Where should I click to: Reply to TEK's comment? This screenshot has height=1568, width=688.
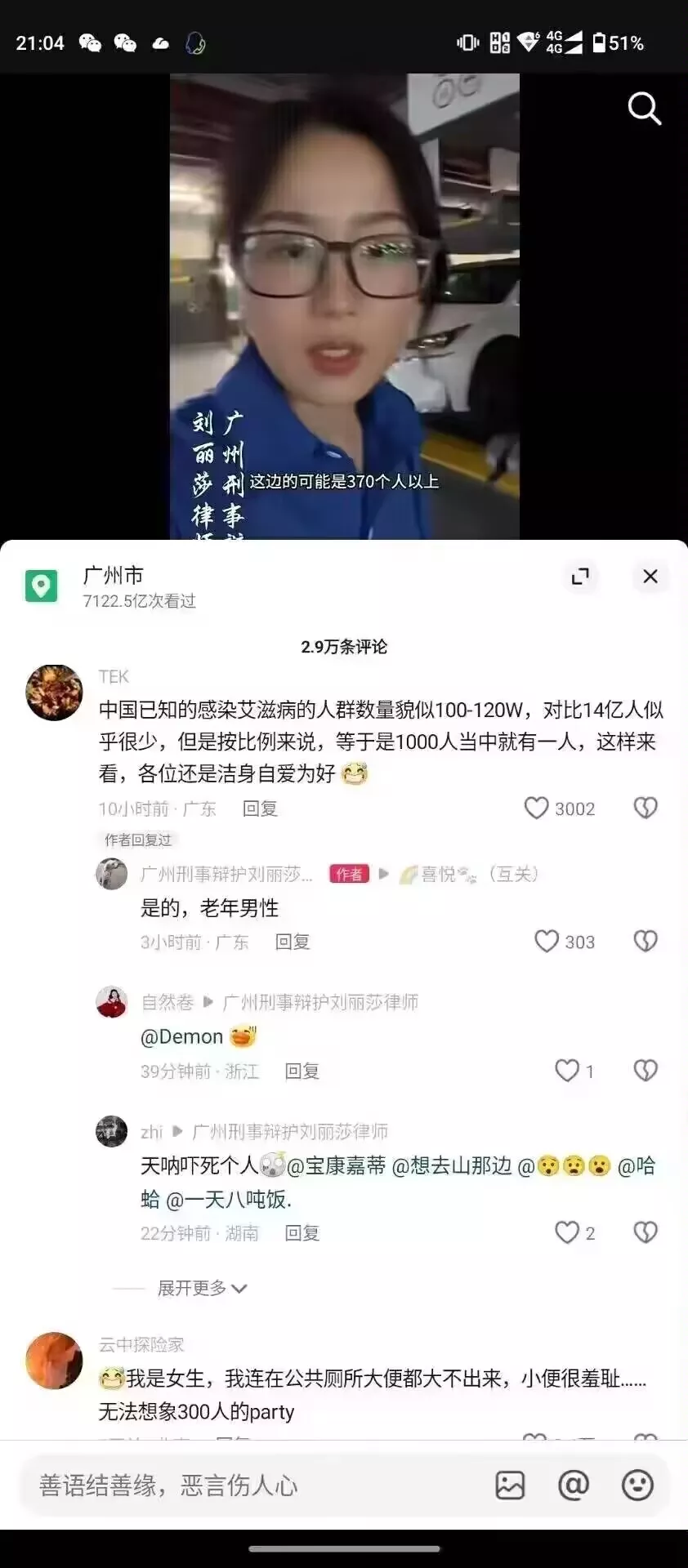tap(260, 809)
